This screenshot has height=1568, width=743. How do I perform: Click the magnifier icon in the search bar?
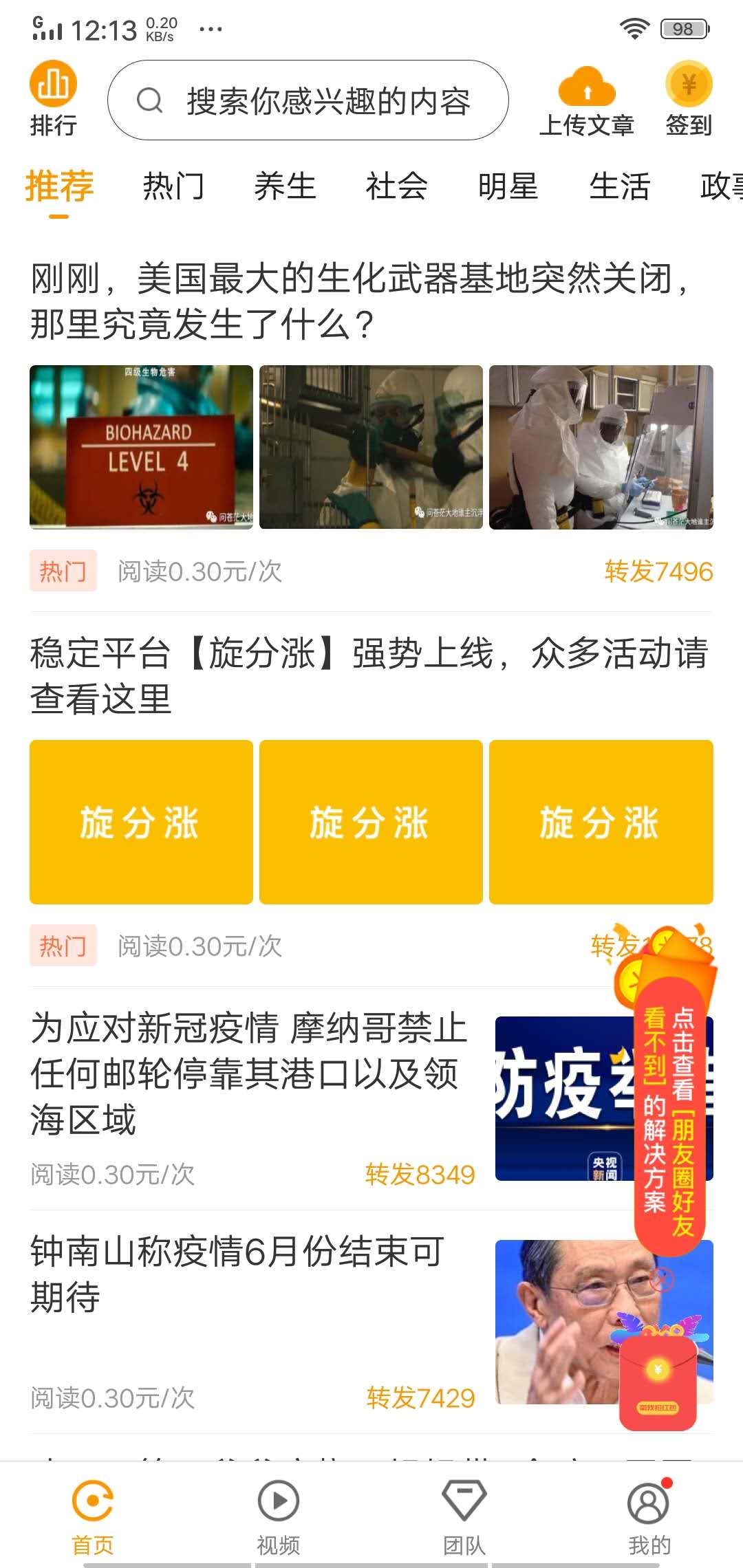[x=151, y=101]
